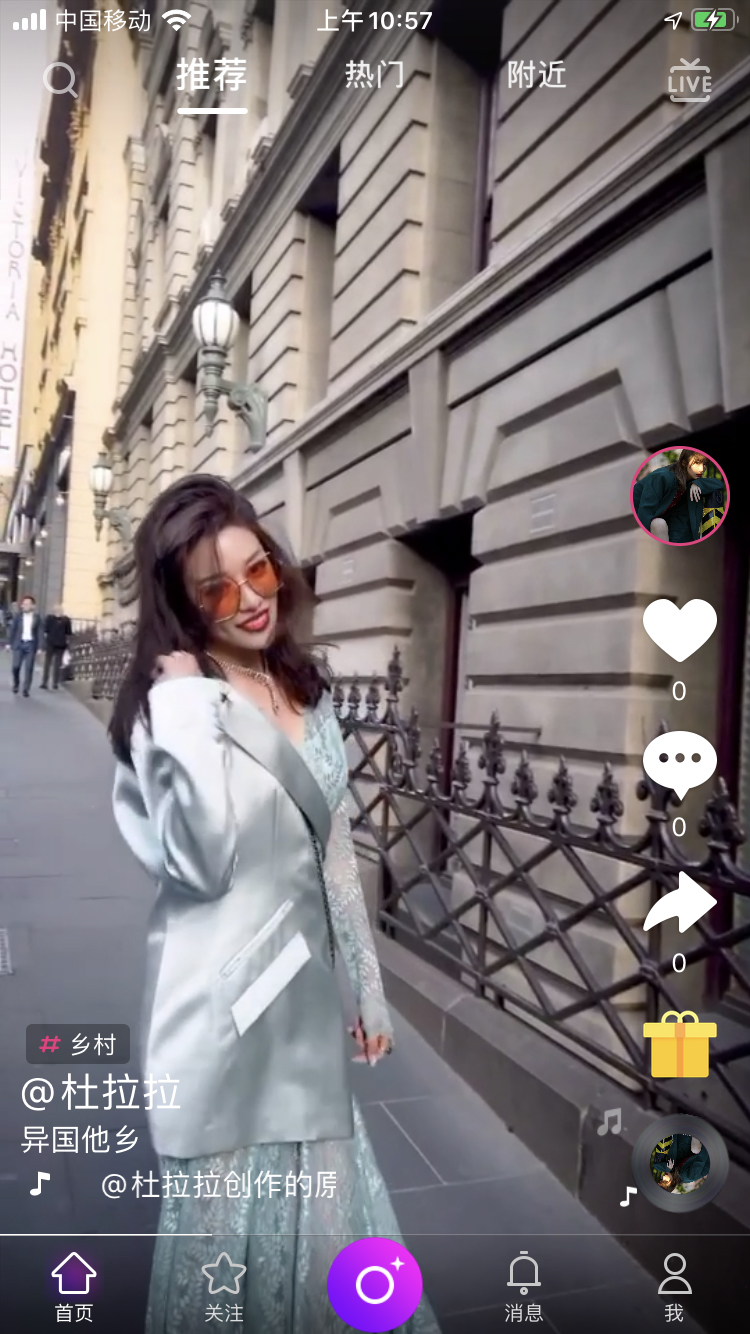Open the 消息 tab
This screenshot has width=750, height=1334.
[x=523, y=1289]
